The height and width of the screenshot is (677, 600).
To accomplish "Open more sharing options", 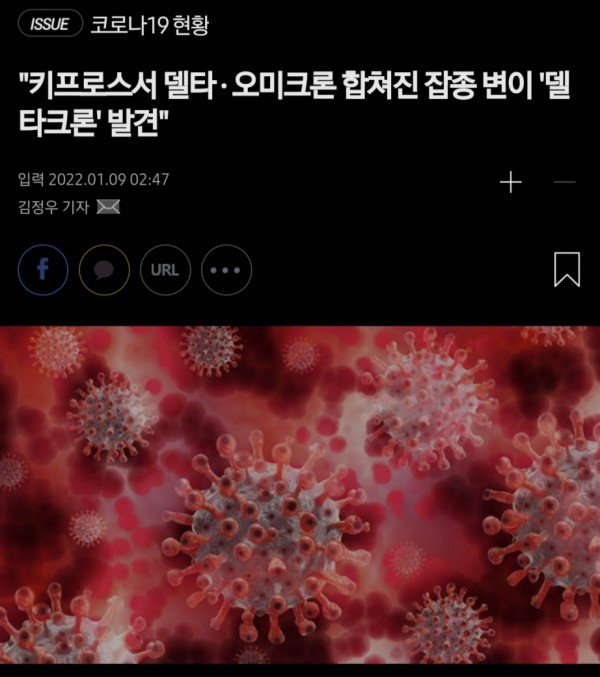I will [226, 270].
